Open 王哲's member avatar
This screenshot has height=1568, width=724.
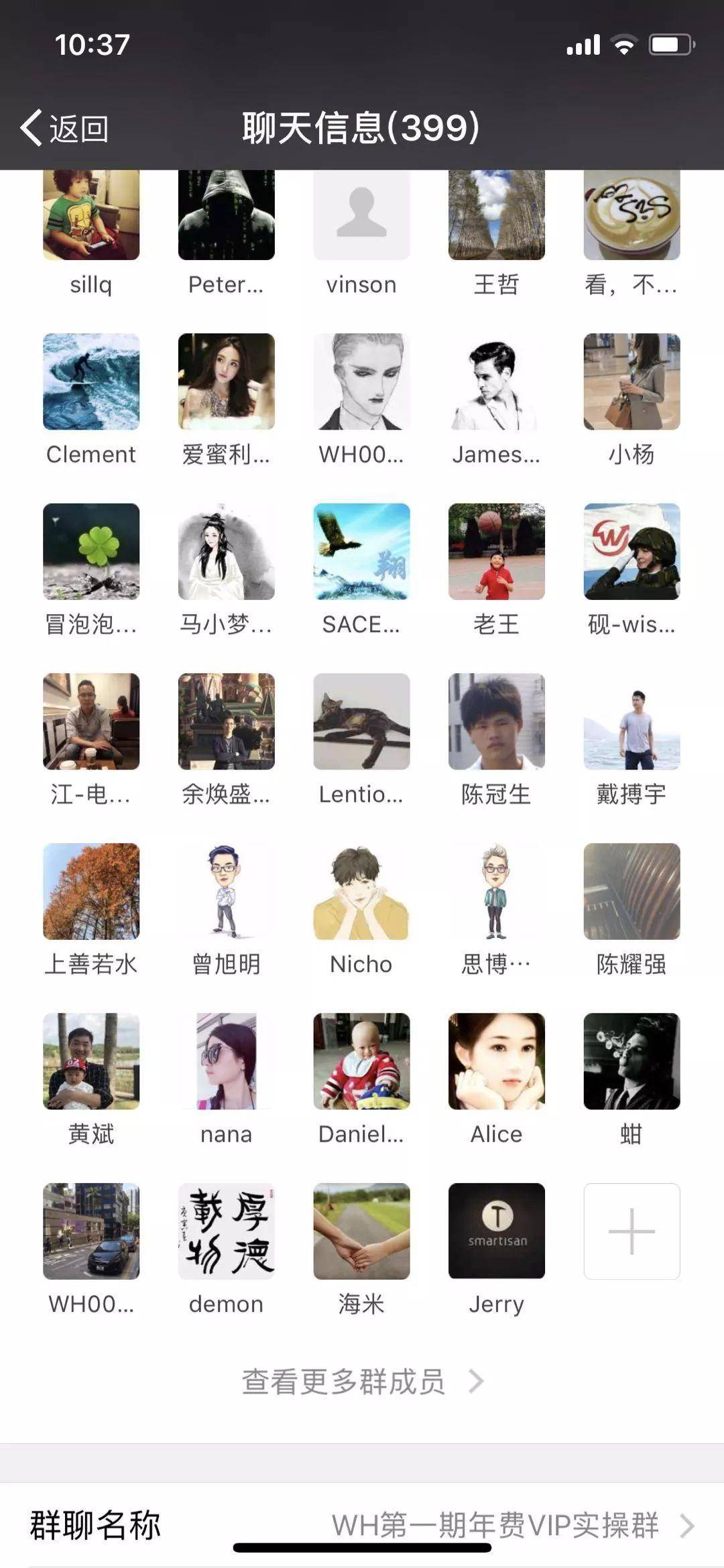click(x=496, y=215)
